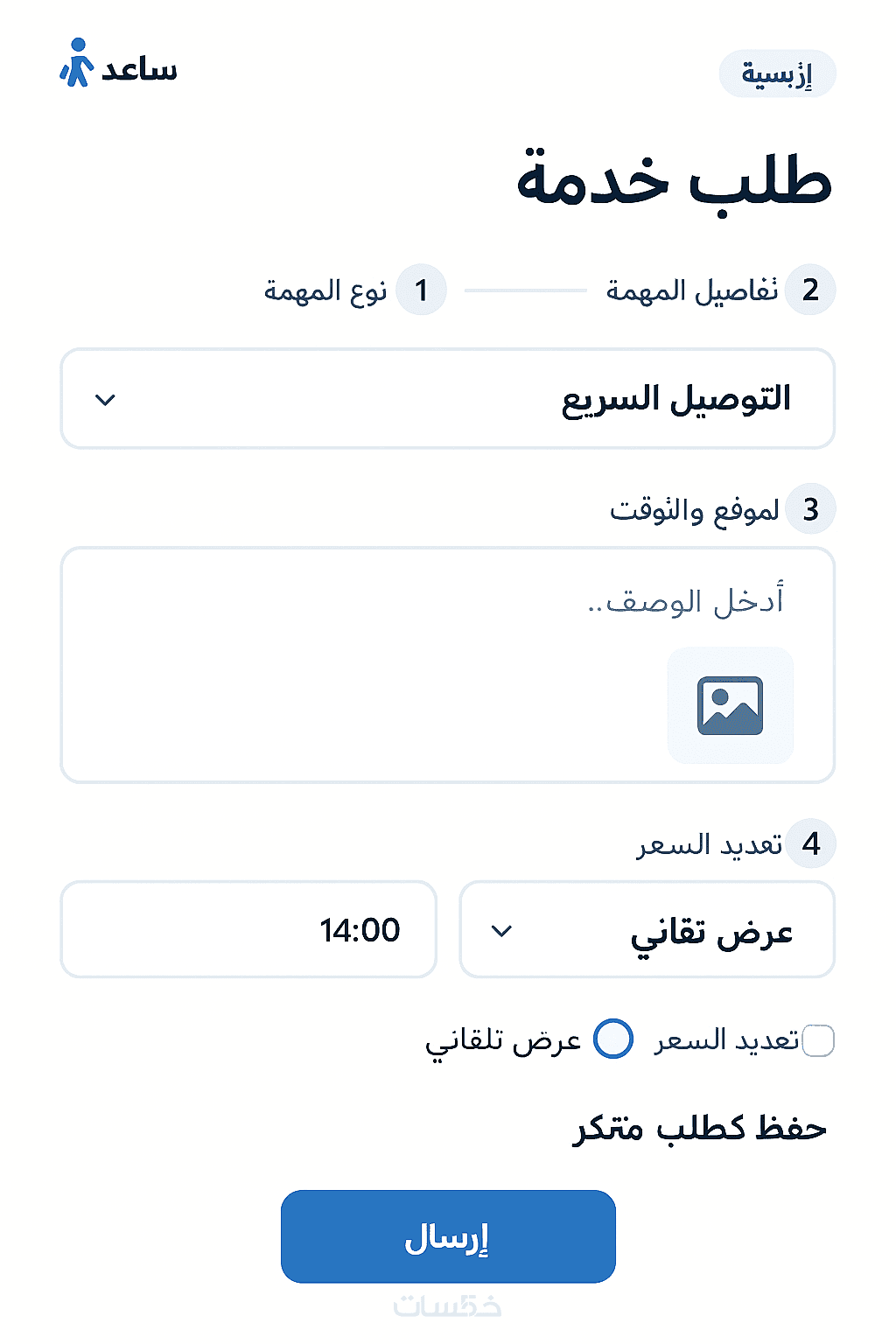
Task: Open the التوصيل السريع service dropdown
Action: [x=448, y=399]
